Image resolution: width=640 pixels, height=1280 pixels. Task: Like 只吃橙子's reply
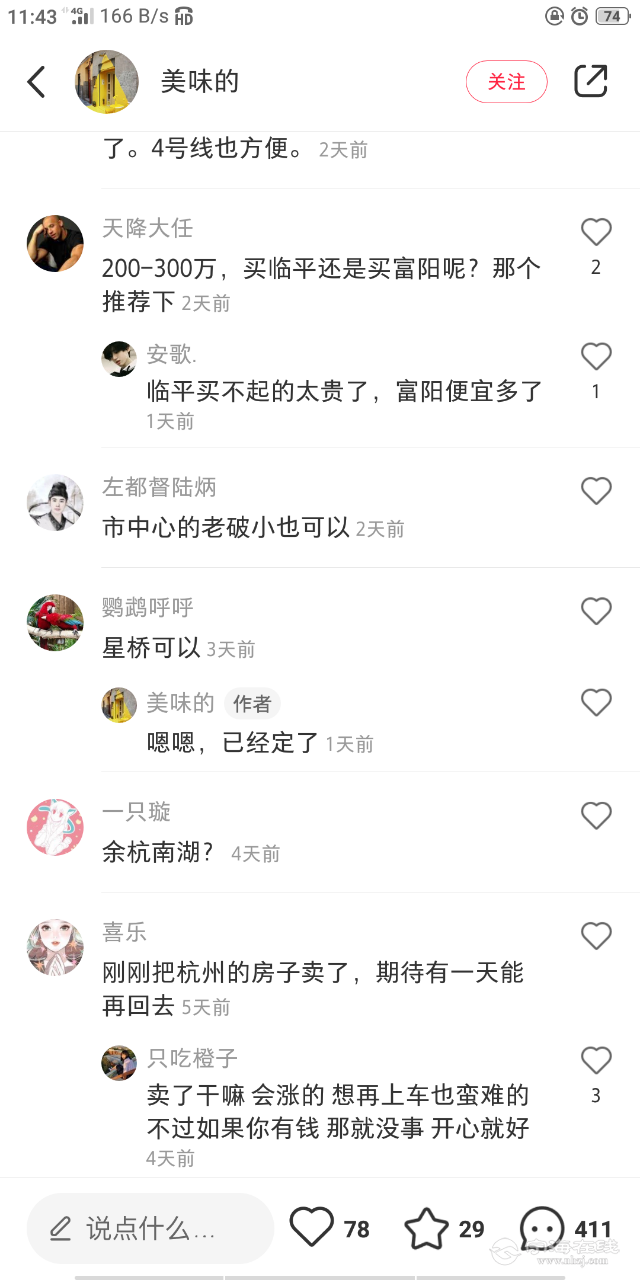[x=596, y=1061]
